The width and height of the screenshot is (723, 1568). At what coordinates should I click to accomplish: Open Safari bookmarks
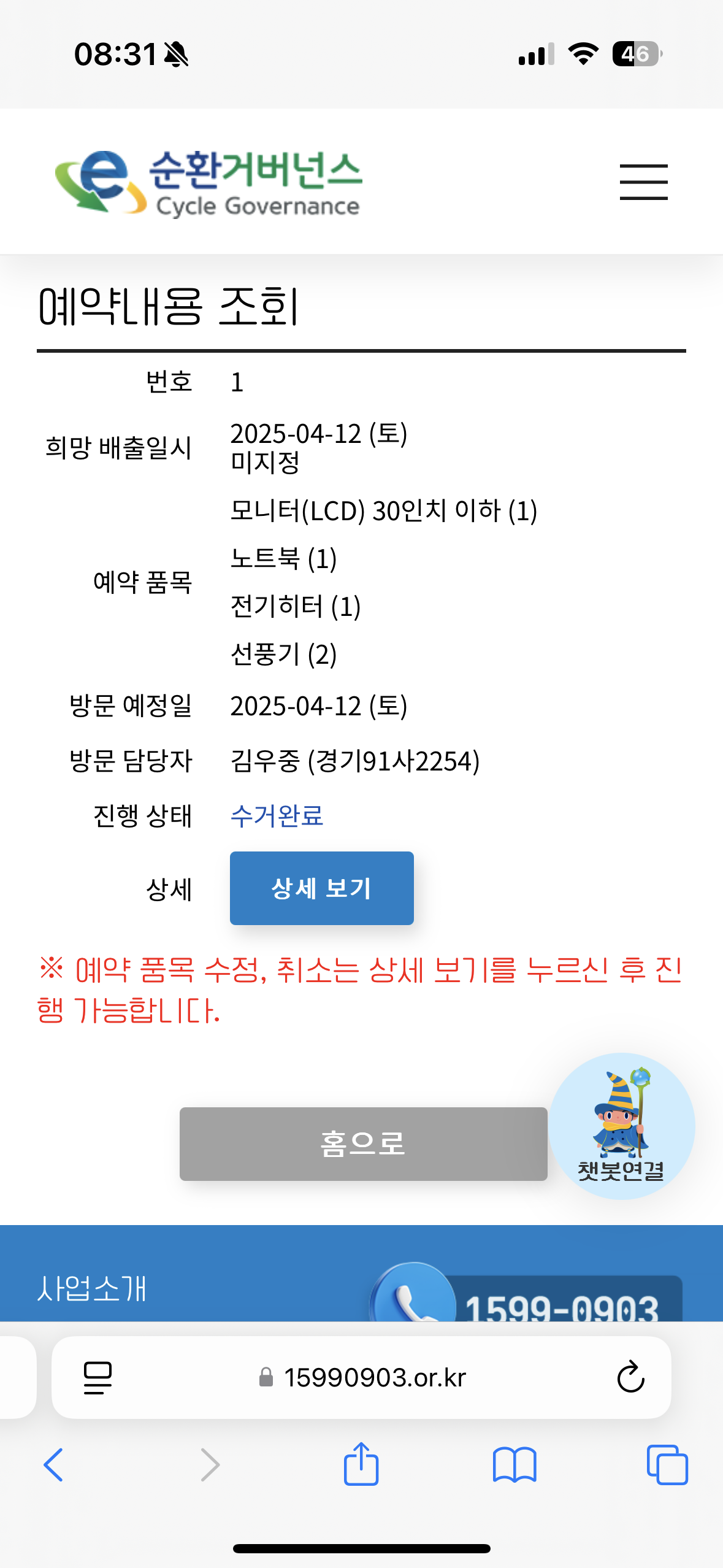pyautogui.click(x=515, y=1465)
